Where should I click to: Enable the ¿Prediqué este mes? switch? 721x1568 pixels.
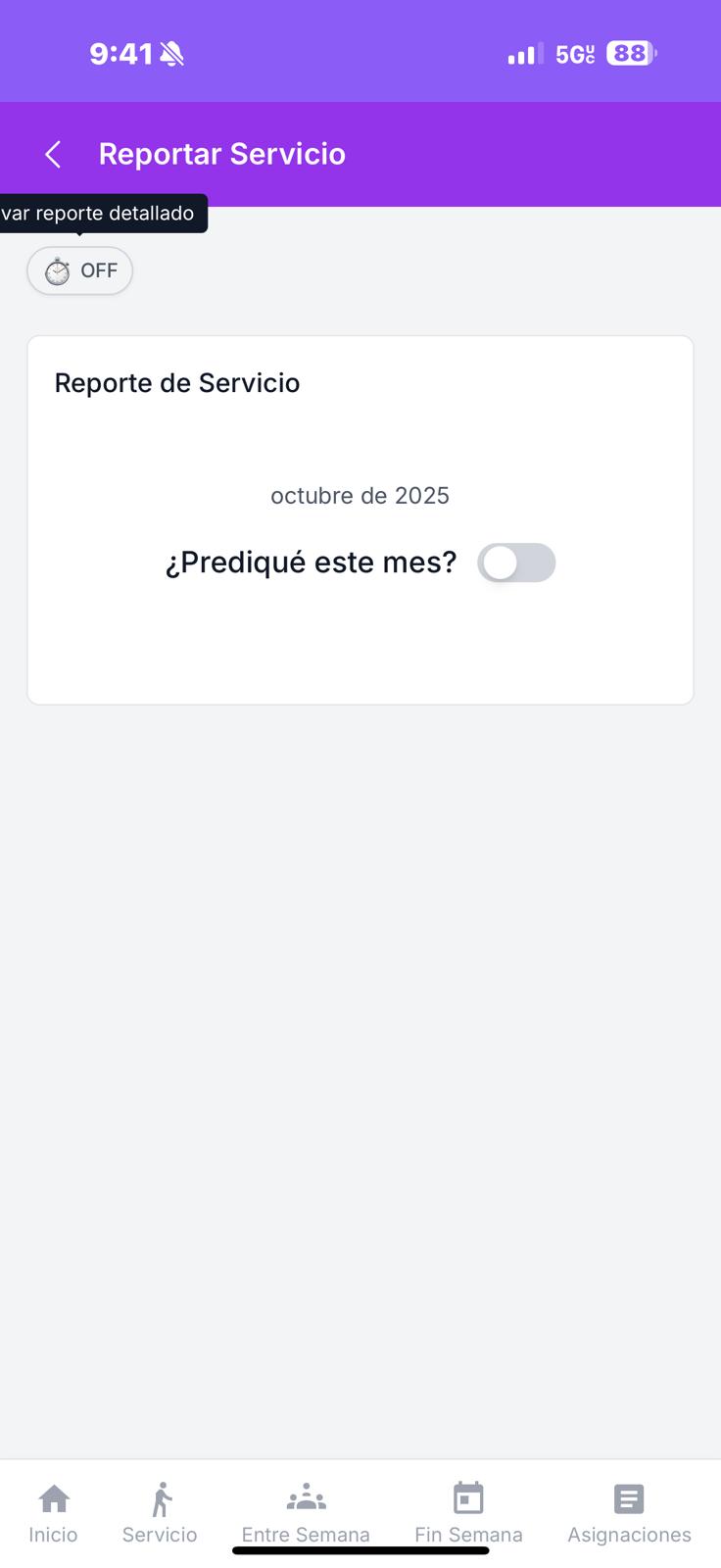[x=516, y=563]
